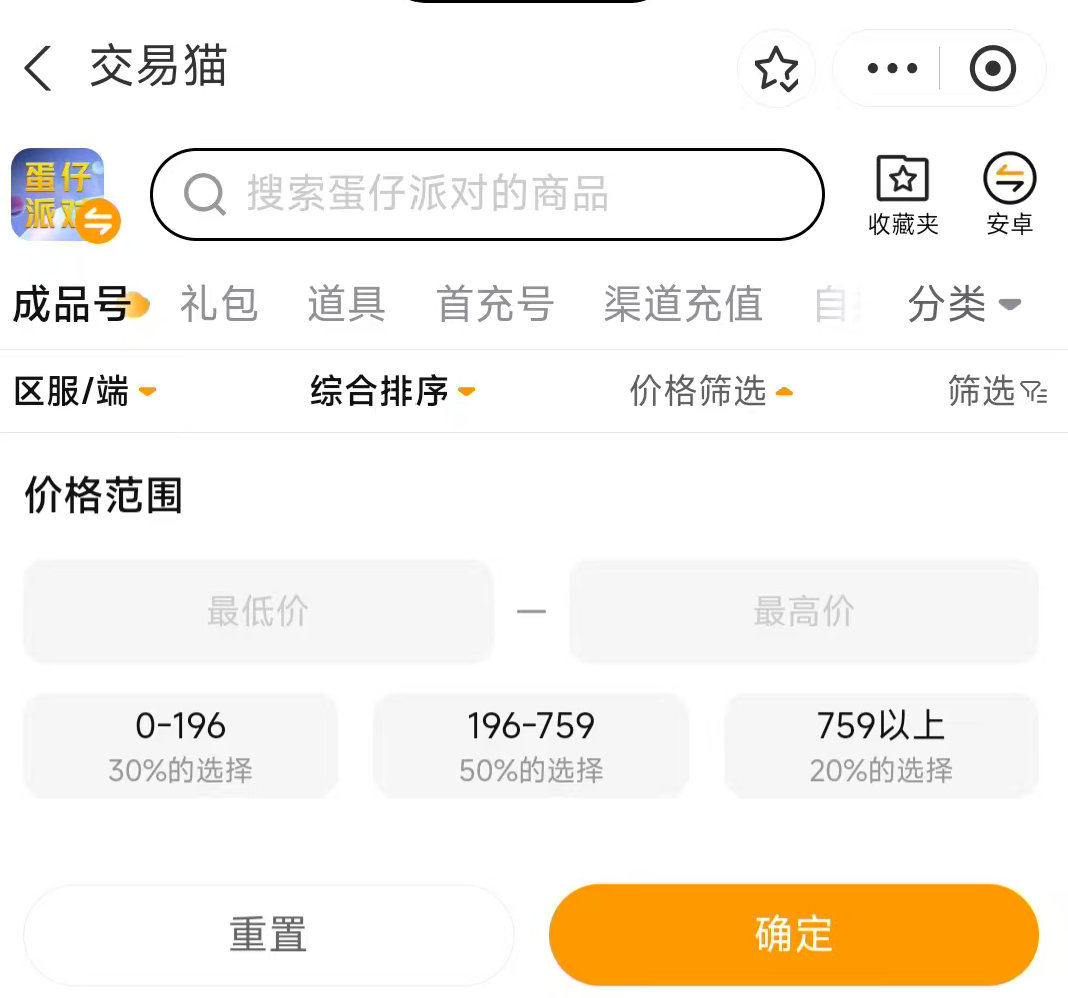
Task: Switch to the 道具 tab
Action: tap(347, 303)
